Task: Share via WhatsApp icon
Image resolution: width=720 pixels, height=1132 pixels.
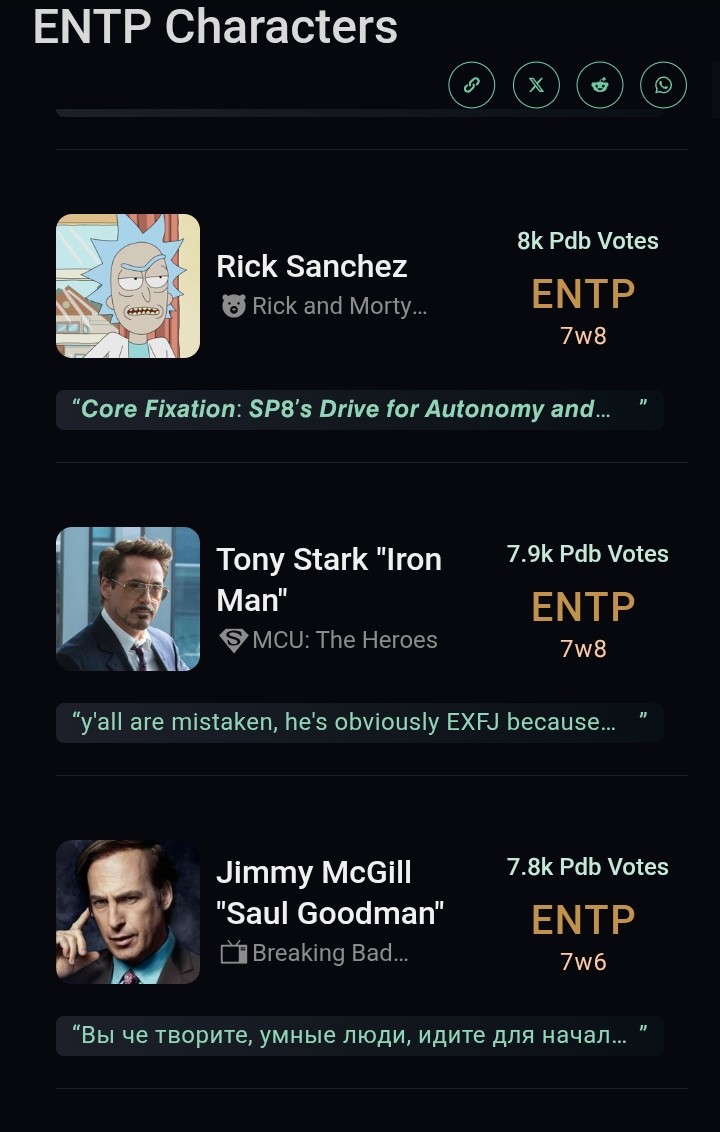Action: (x=663, y=85)
